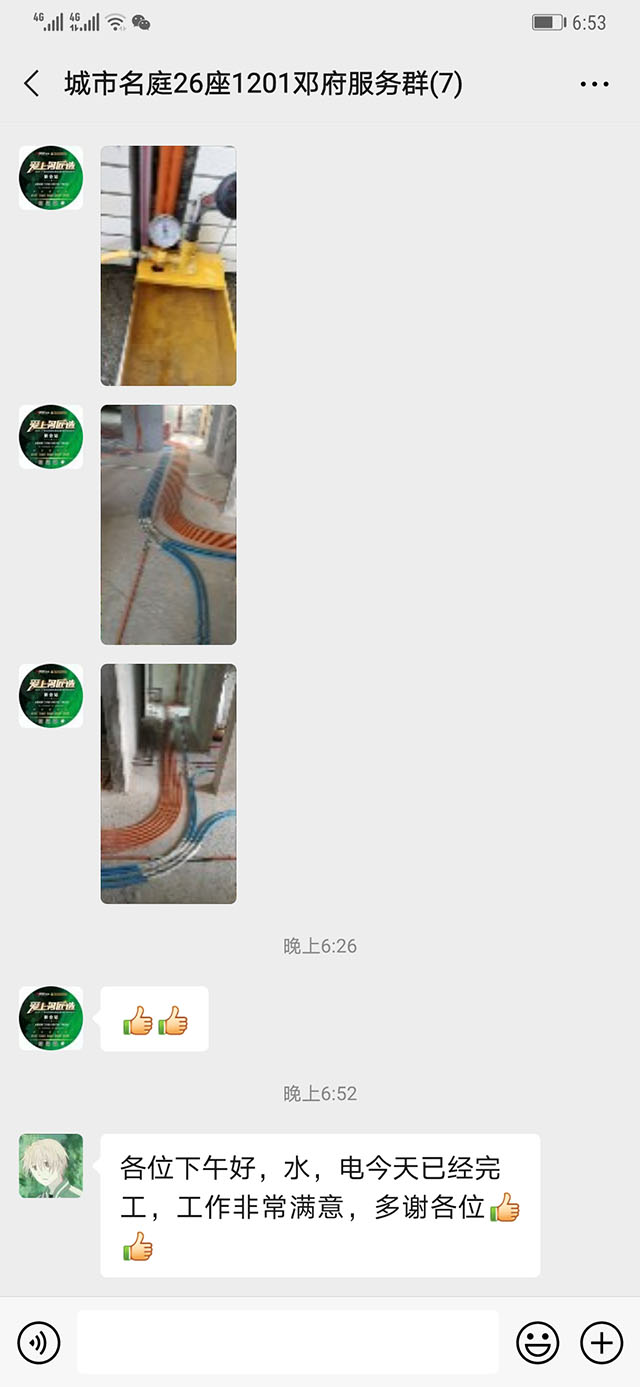Open the anime avatar sender's profile
Viewport: 640px width, 1387px height.
51,1166
